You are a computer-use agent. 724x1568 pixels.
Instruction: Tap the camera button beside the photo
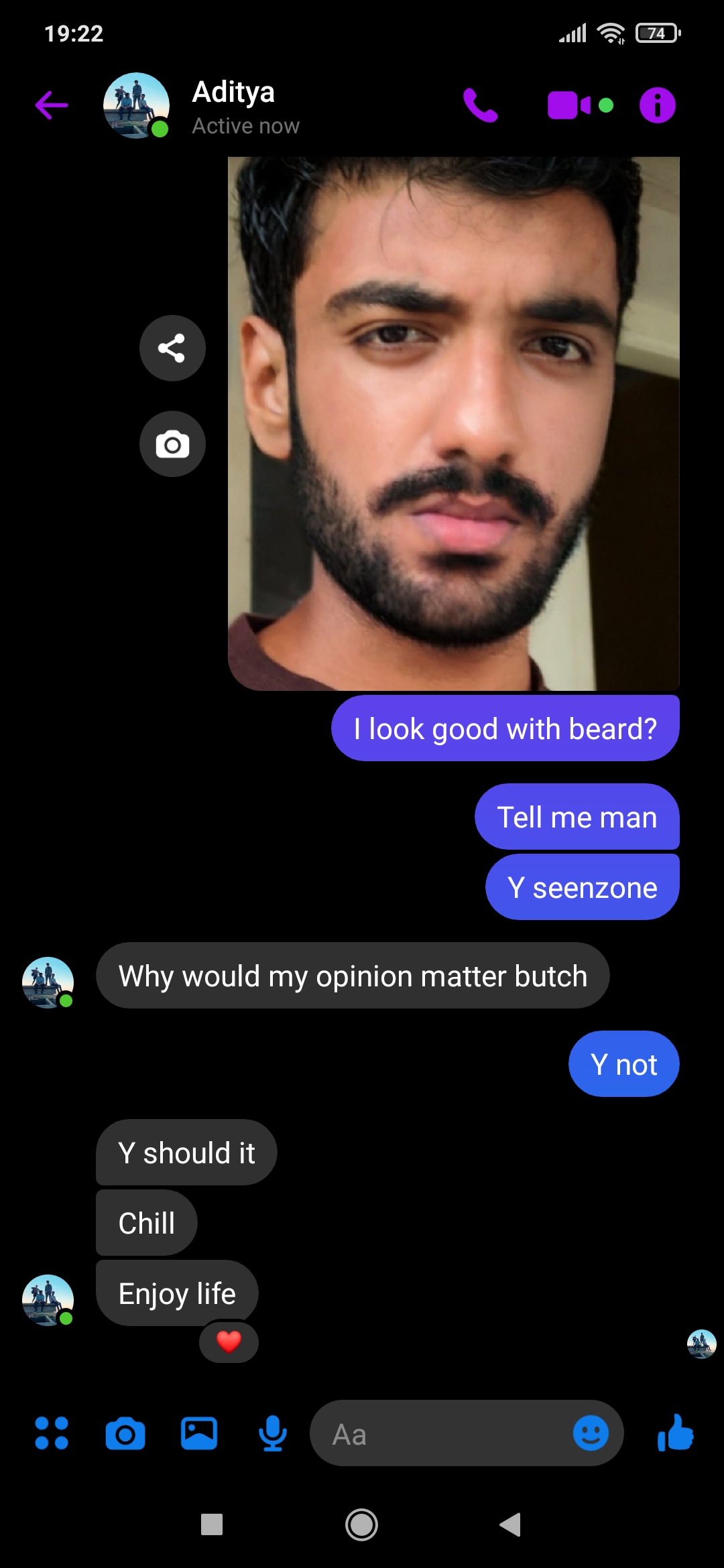coord(172,444)
